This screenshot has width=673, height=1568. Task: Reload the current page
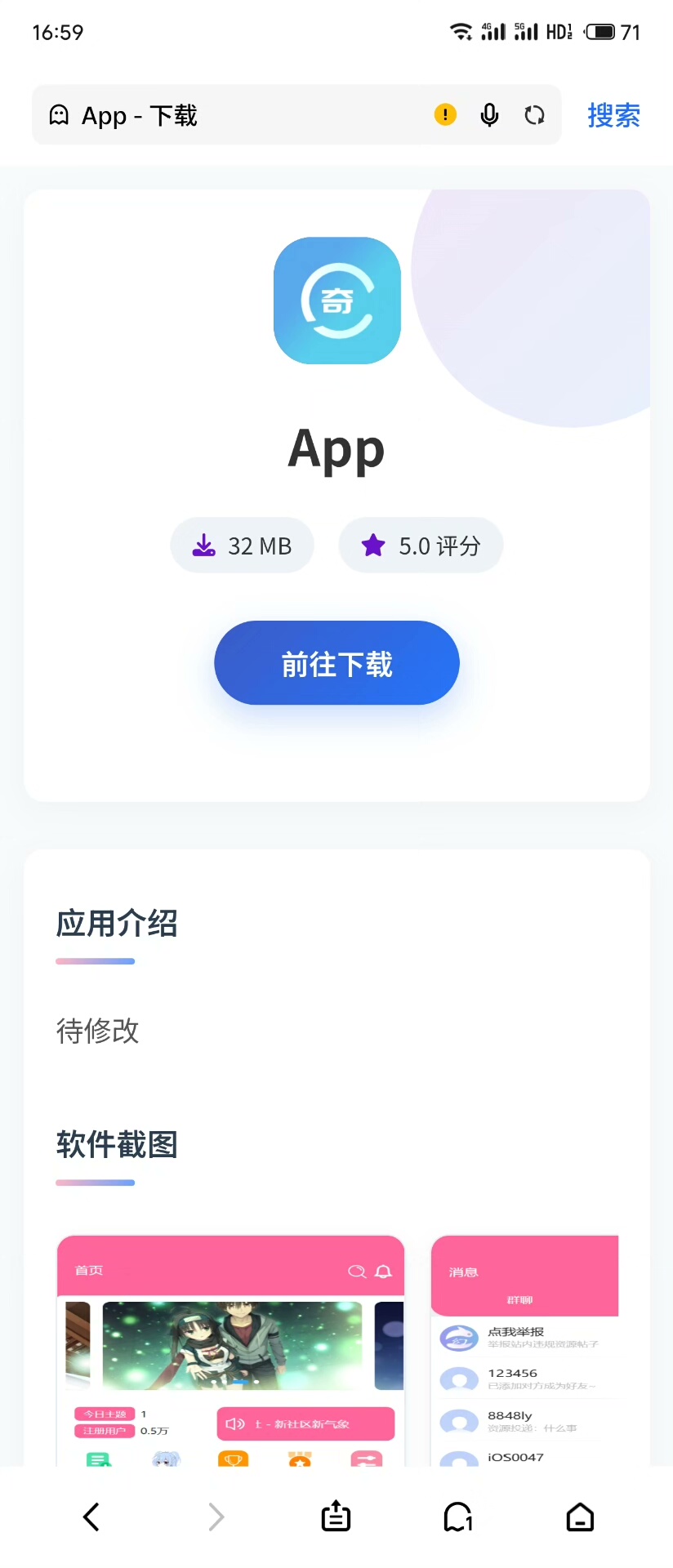[534, 115]
